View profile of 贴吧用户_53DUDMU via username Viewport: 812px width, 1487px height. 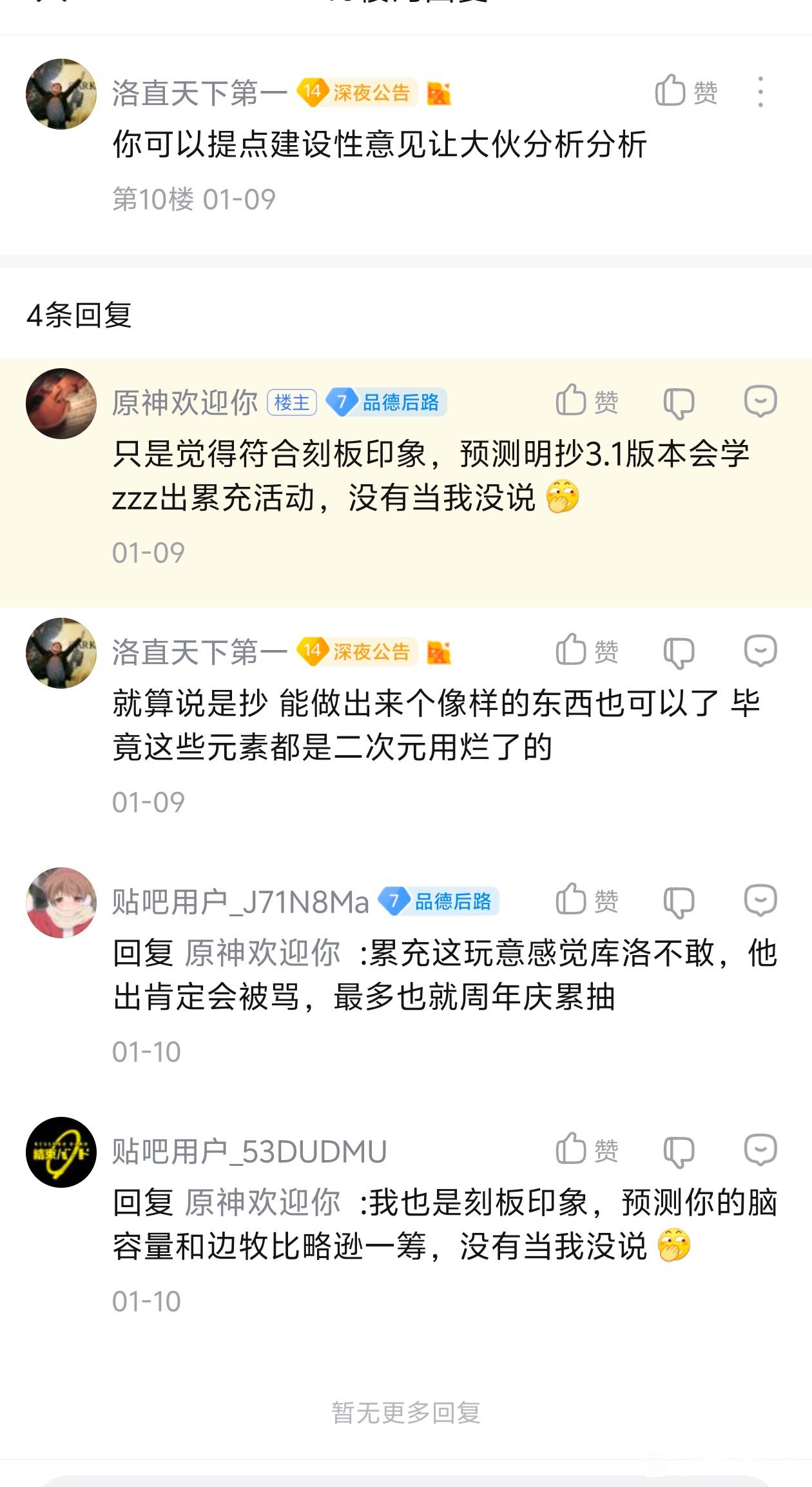pyautogui.click(x=249, y=1152)
